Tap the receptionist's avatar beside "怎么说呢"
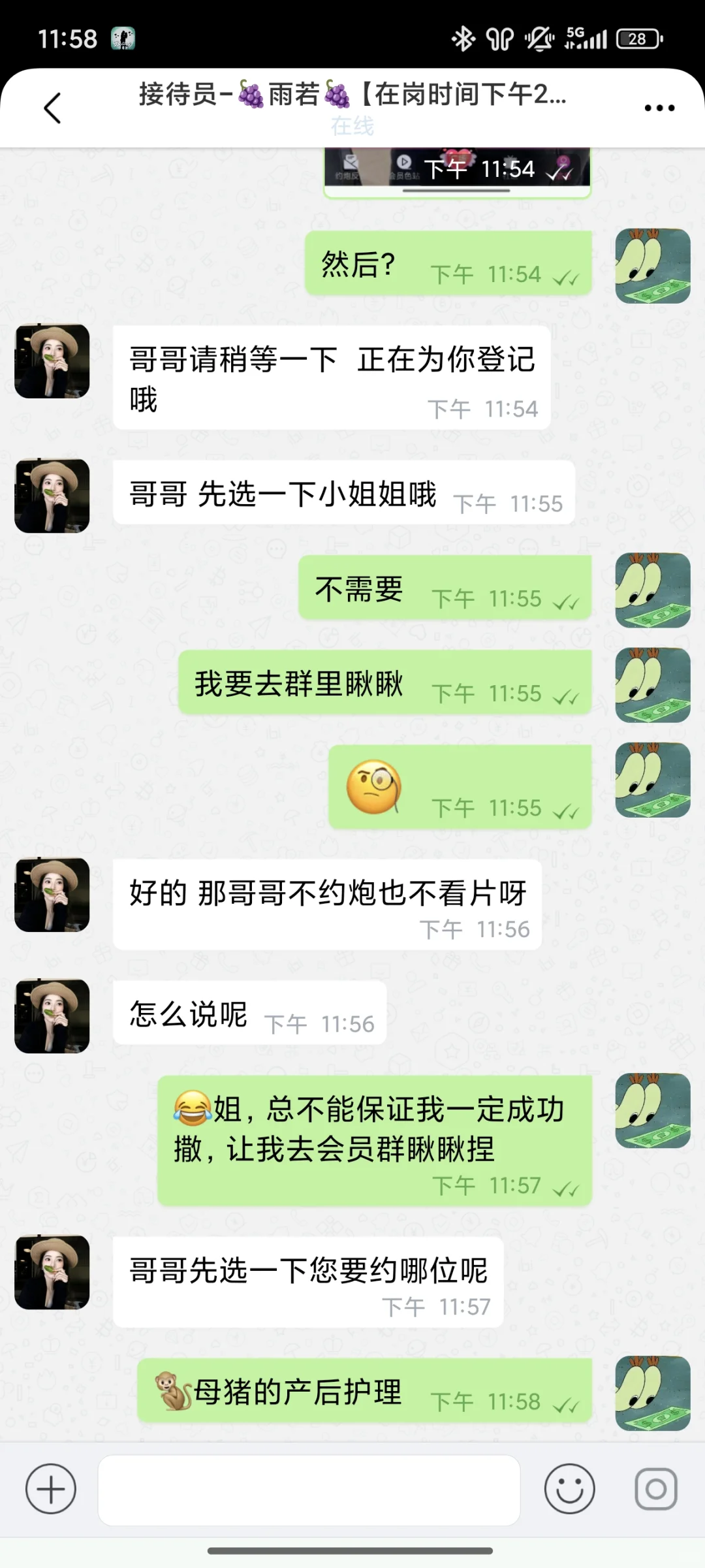 [x=52, y=1016]
